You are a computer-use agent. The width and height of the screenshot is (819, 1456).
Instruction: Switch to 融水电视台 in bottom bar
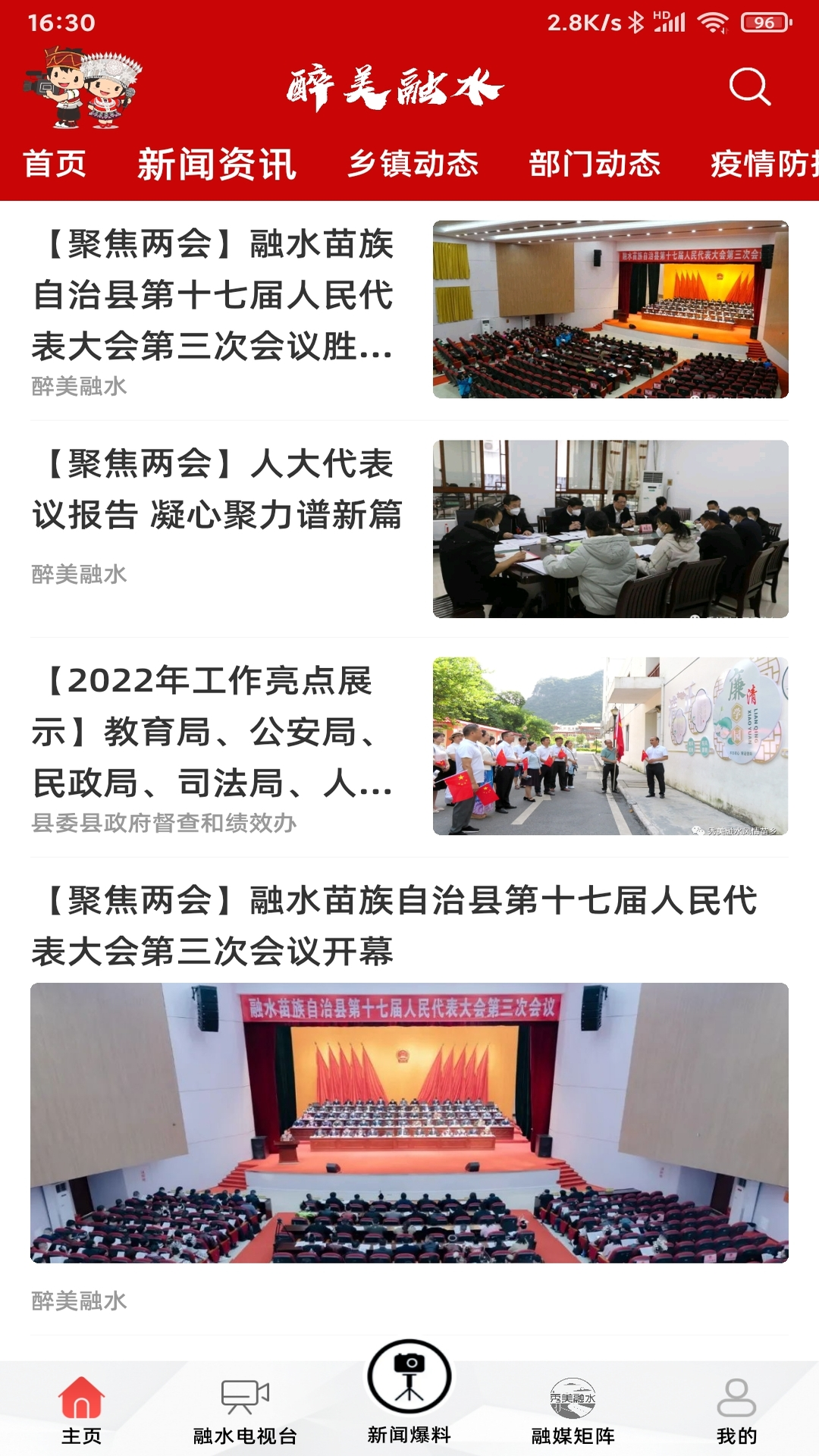tap(245, 1409)
